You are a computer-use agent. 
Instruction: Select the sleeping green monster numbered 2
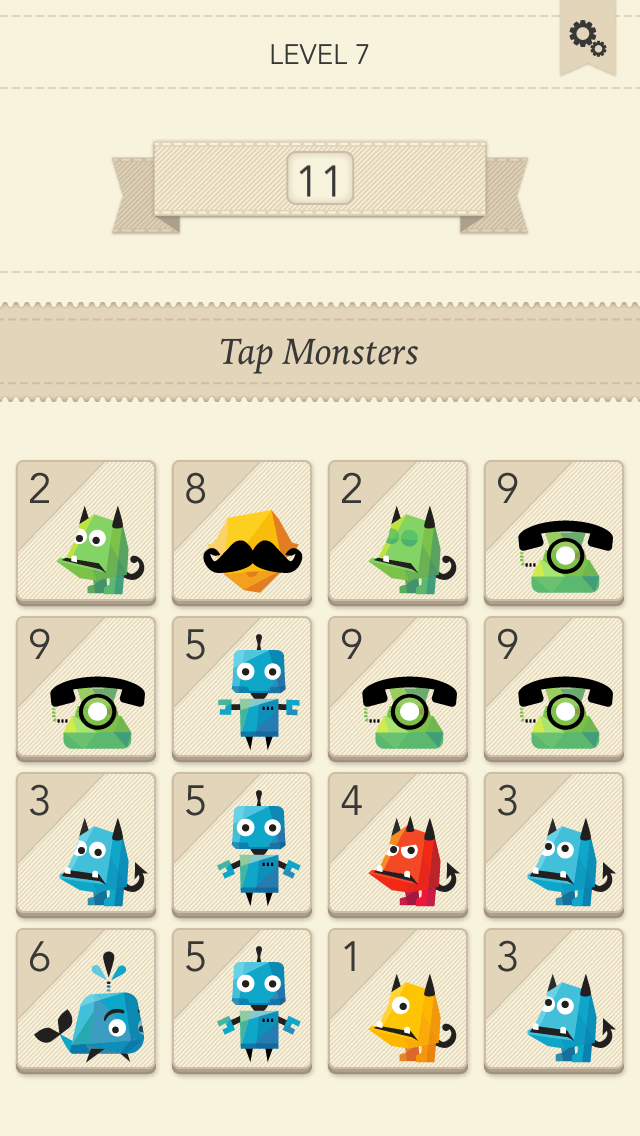tap(398, 532)
